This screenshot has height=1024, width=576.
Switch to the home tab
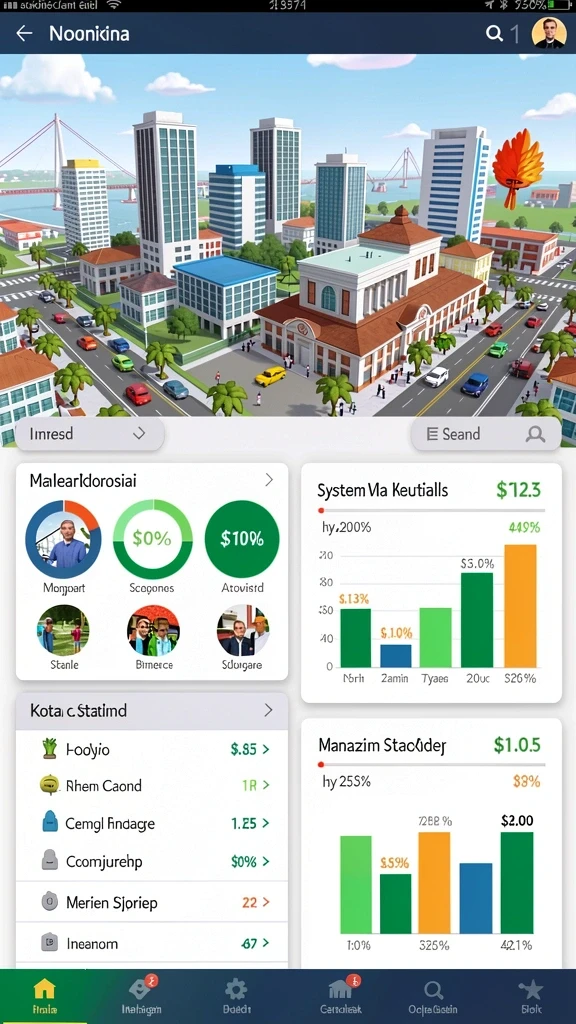(x=44, y=997)
